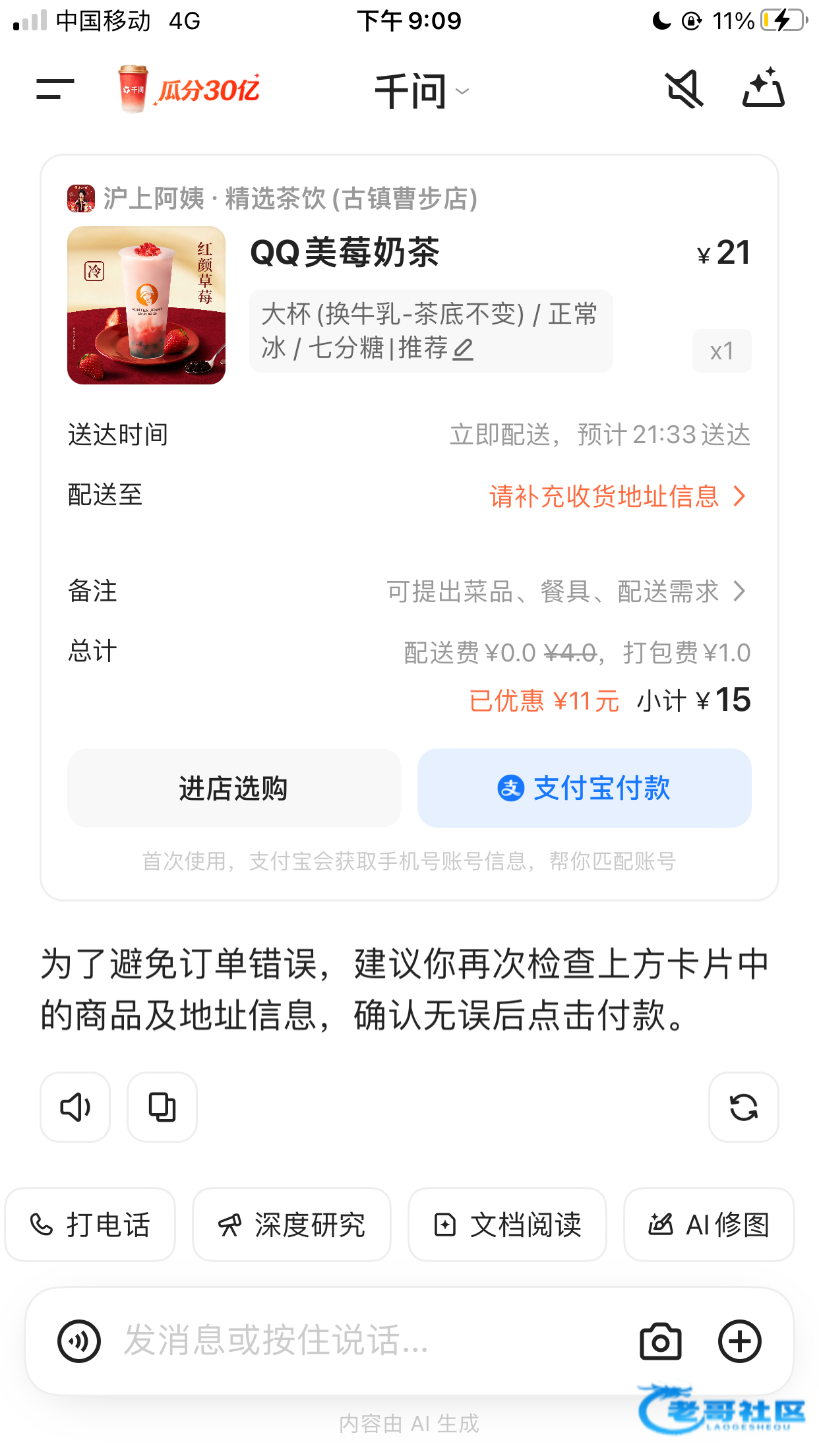The image size is (819, 1456).
Task: Expand the 千问 model dropdown
Action: [422, 91]
